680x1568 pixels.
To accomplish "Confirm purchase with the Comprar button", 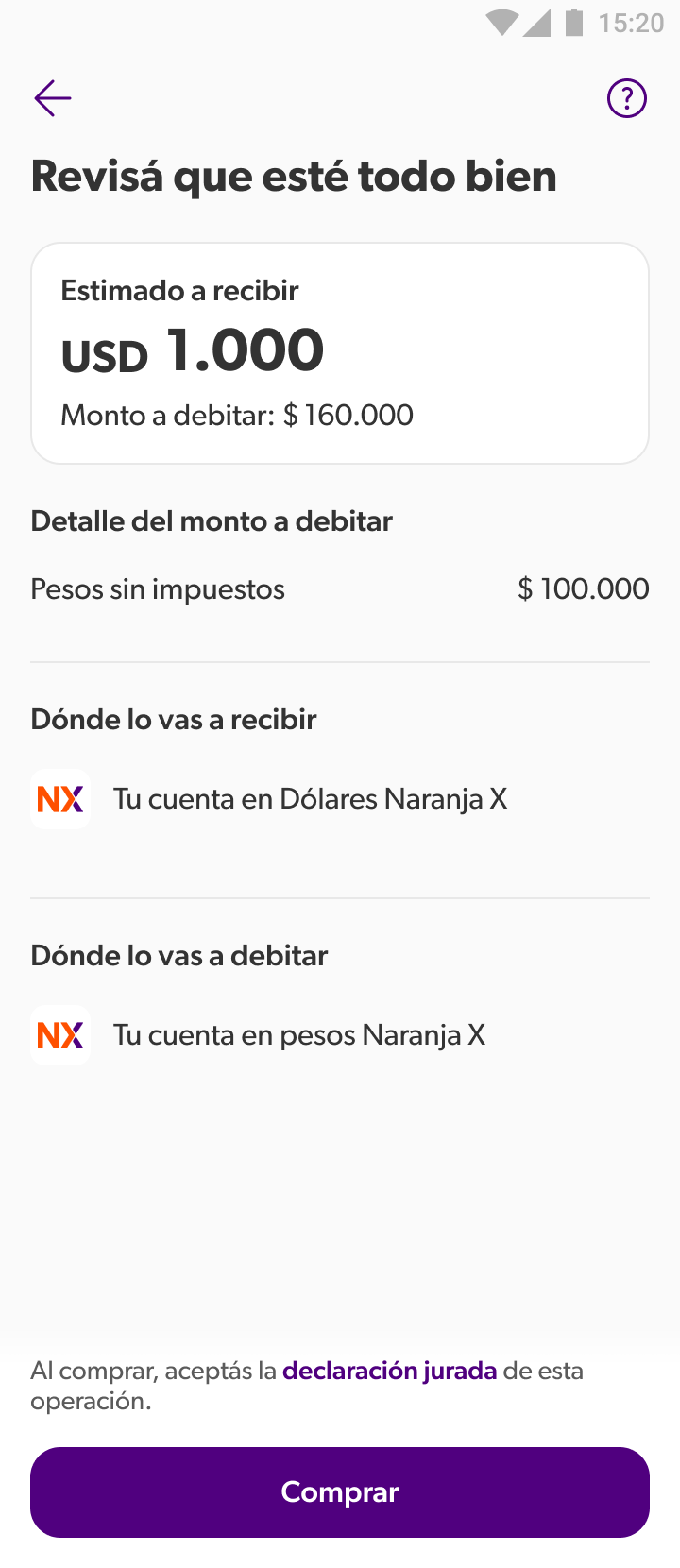I will [340, 1491].
